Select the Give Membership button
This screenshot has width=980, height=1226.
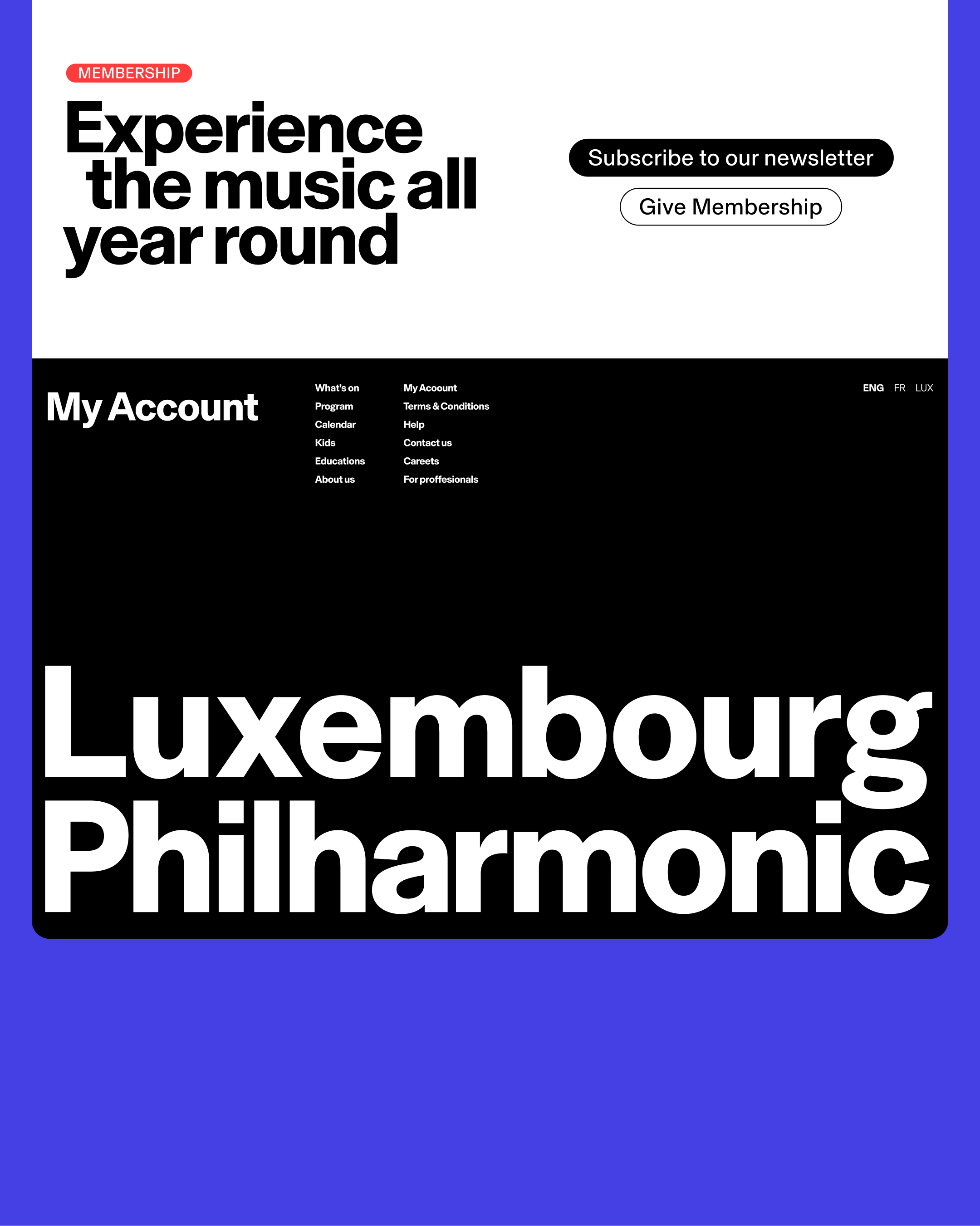coord(730,206)
